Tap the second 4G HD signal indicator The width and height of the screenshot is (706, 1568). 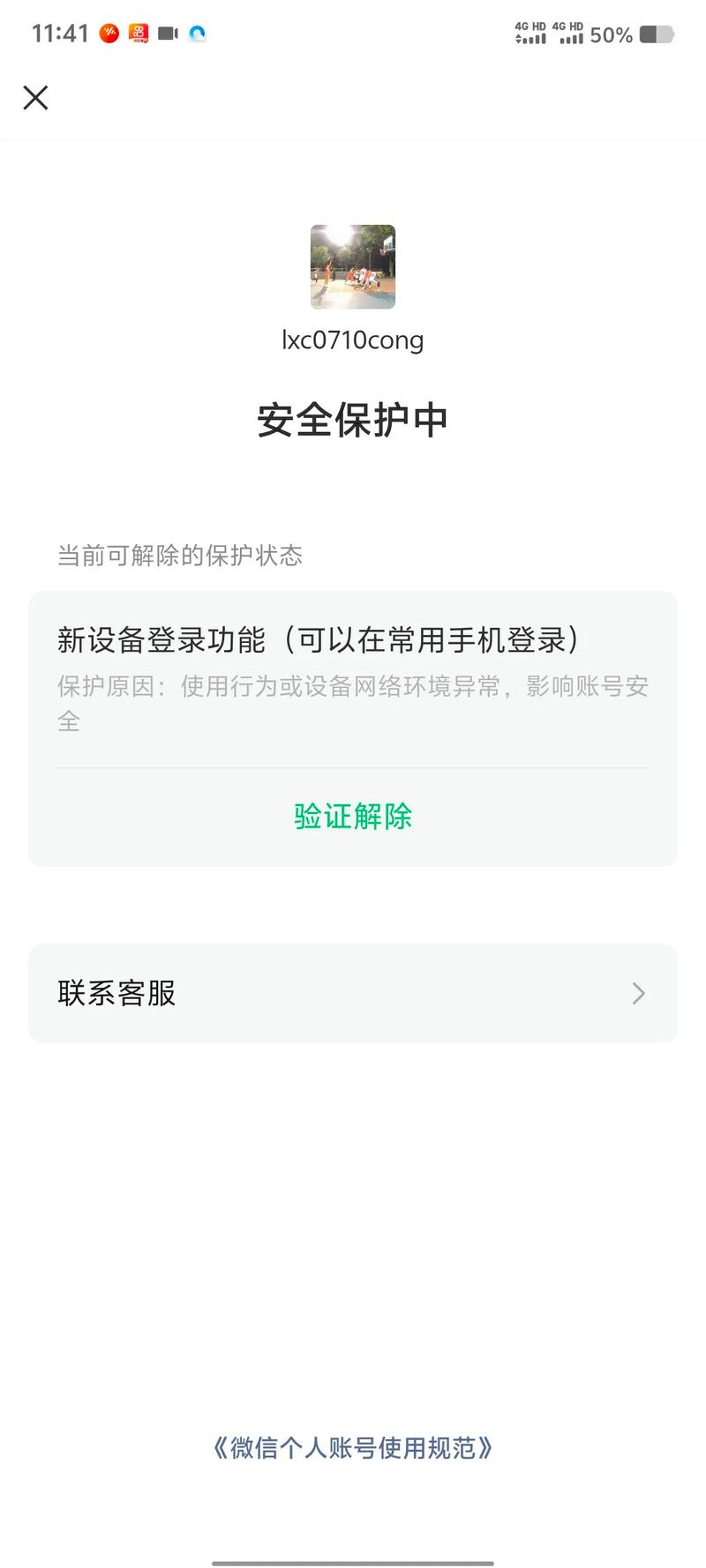(x=569, y=33)
